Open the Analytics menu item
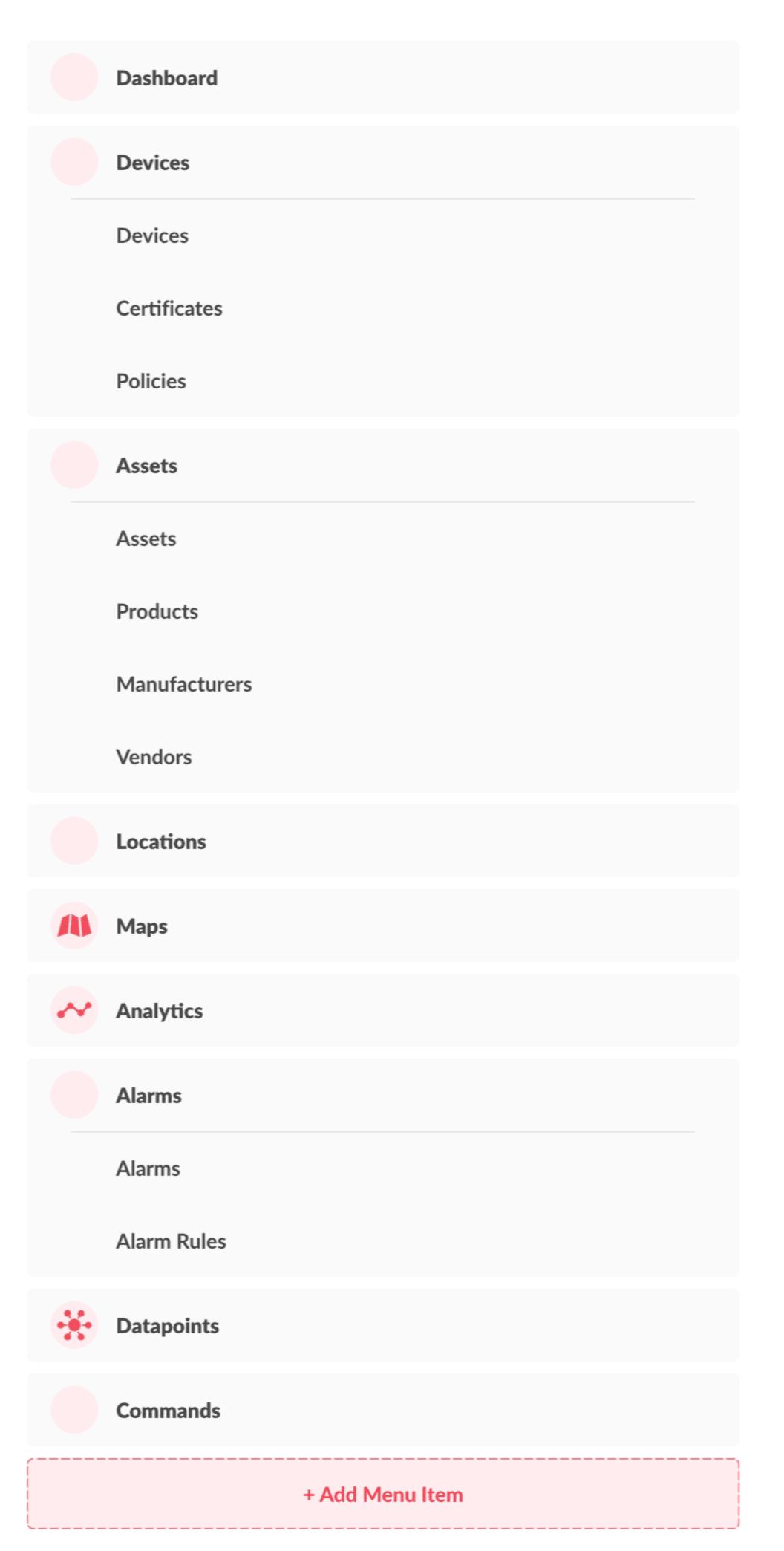784x1551 pixels. tap(160, 1011)
